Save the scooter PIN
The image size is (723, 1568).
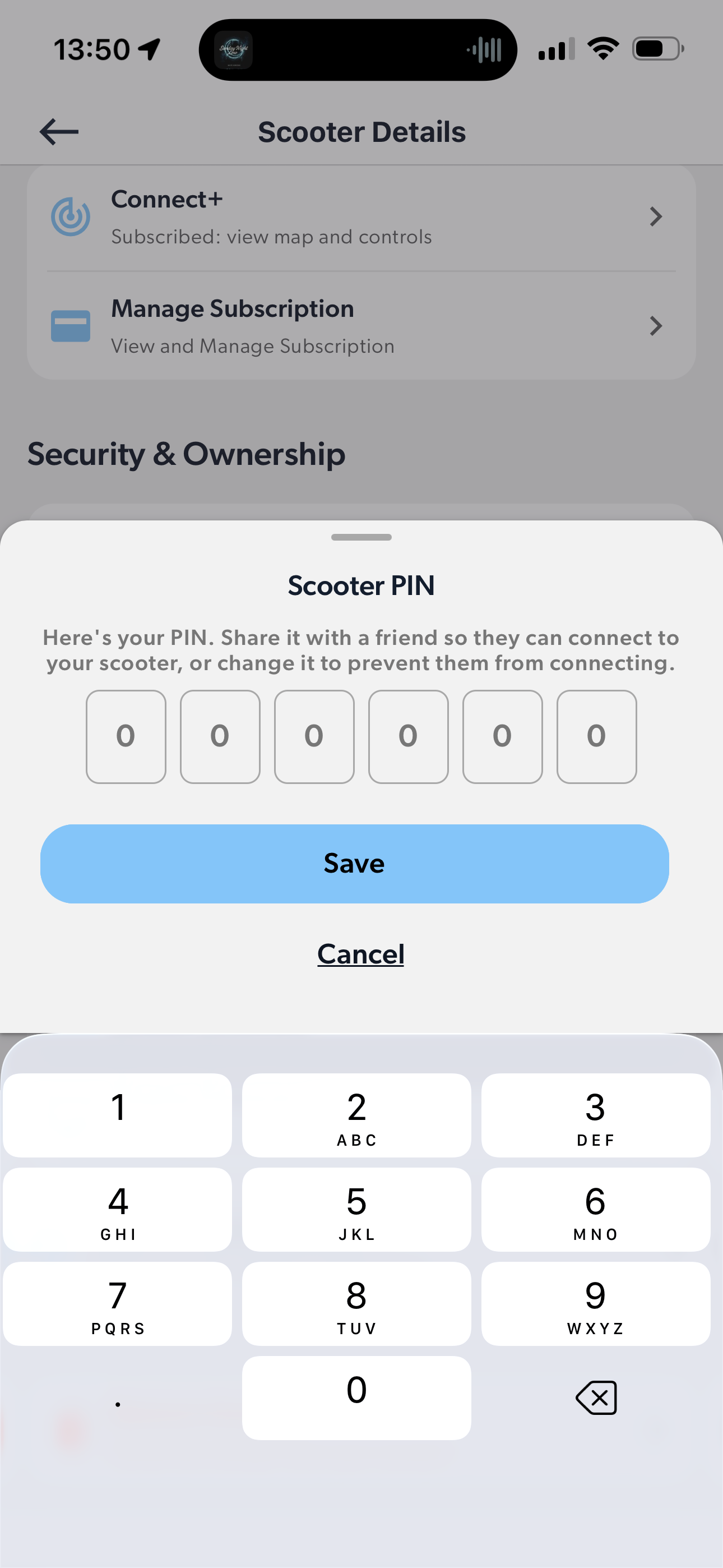click(354, 863)
